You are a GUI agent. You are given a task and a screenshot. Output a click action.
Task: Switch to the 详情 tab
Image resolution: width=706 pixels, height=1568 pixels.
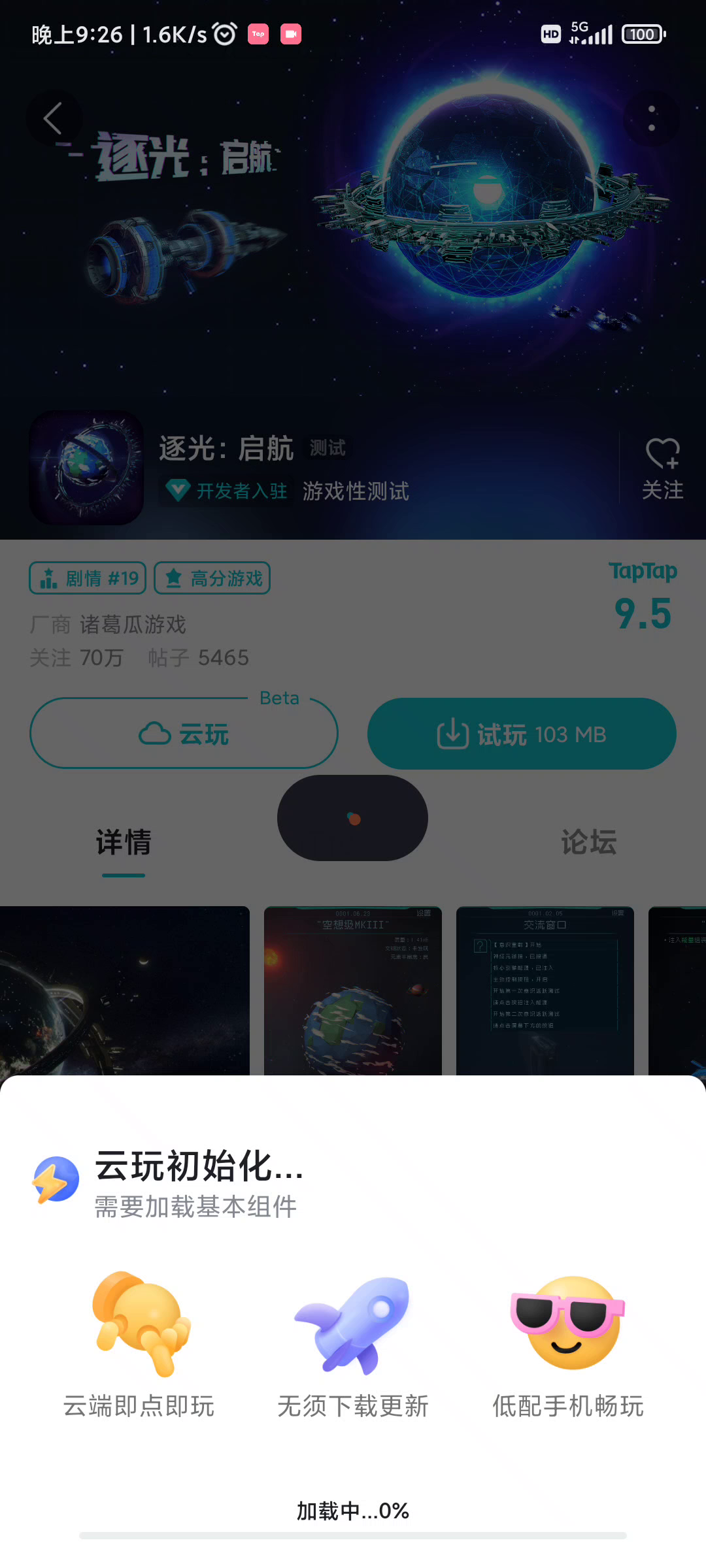click(124, 842)
